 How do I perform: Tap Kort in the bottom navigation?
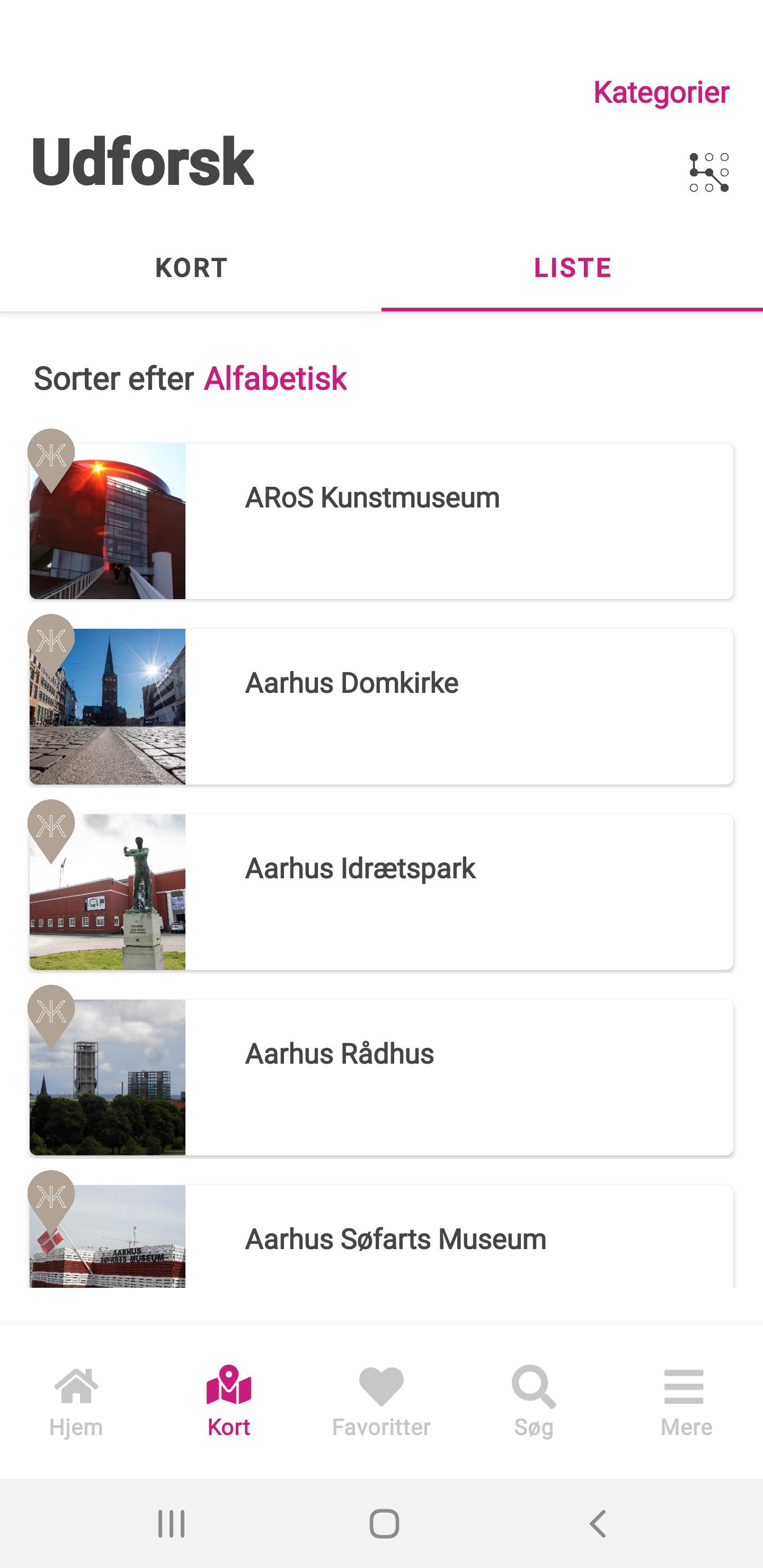click(x=229, y=1401)
